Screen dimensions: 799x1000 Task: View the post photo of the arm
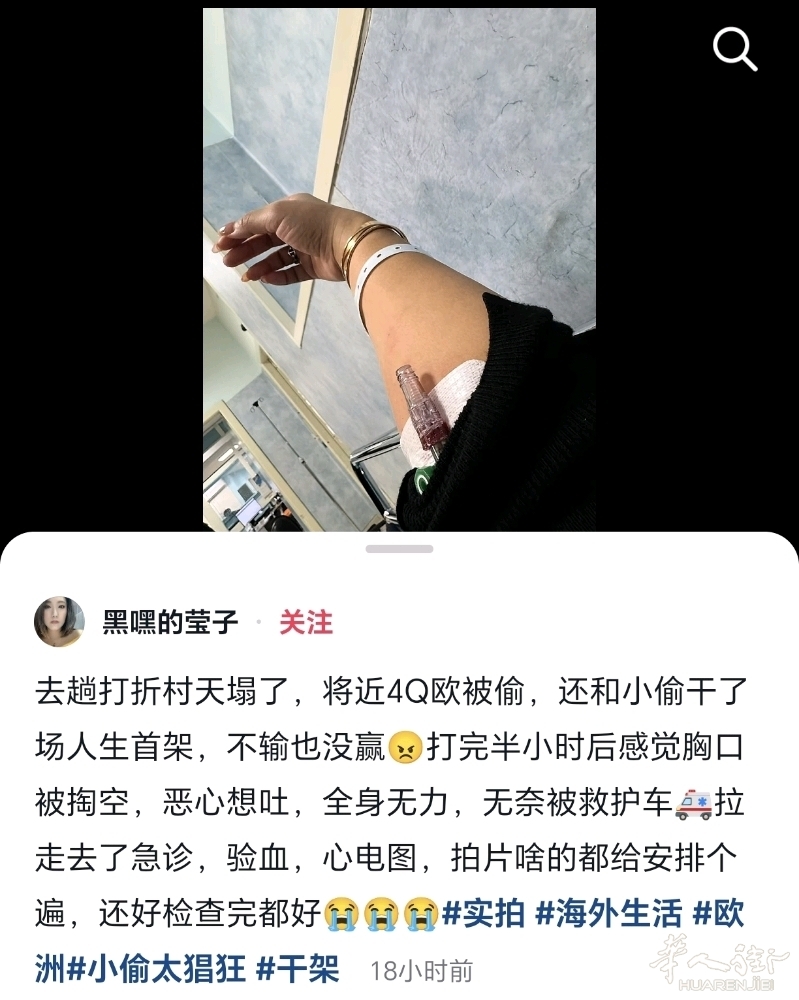[399, 270]
